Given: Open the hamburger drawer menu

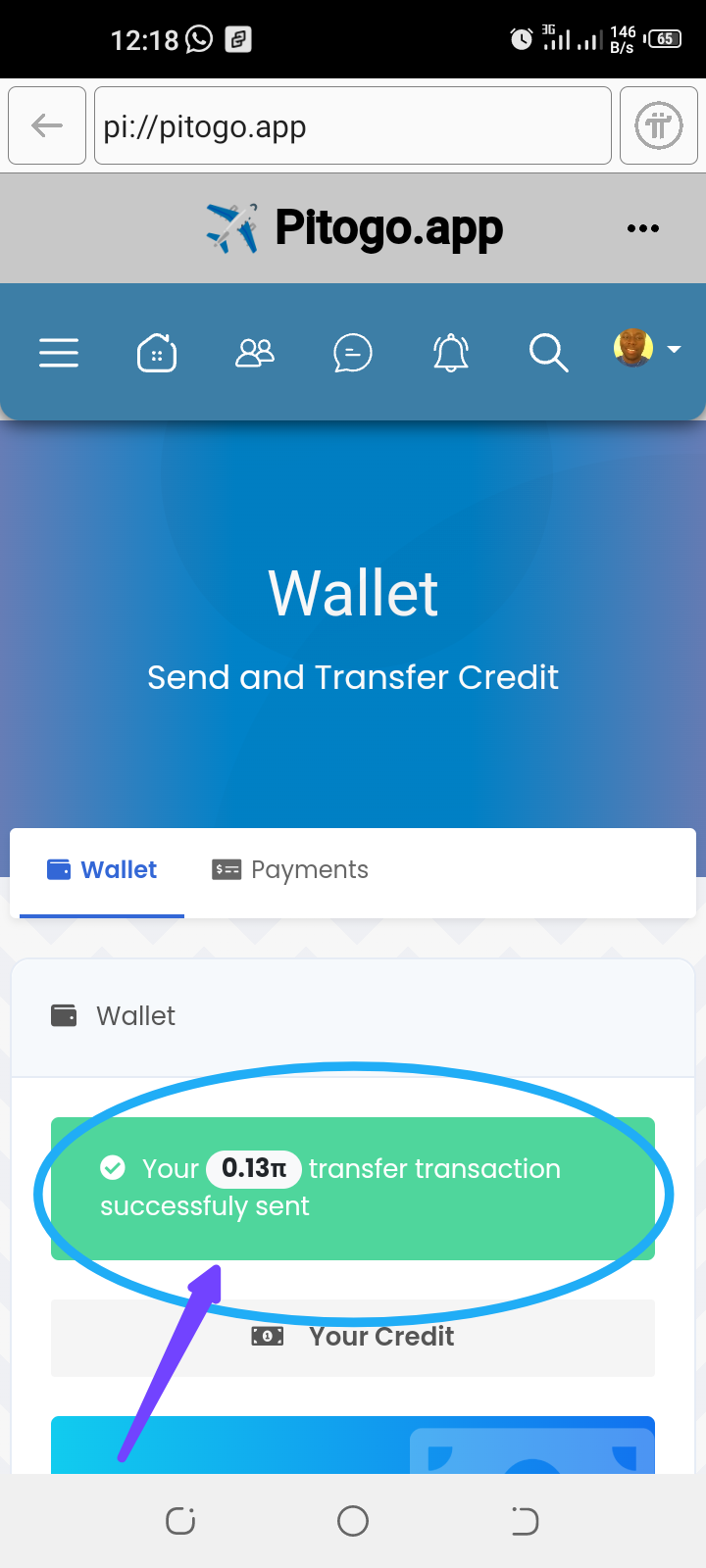Looking at the screenshot, I should (x=59, y=352).
